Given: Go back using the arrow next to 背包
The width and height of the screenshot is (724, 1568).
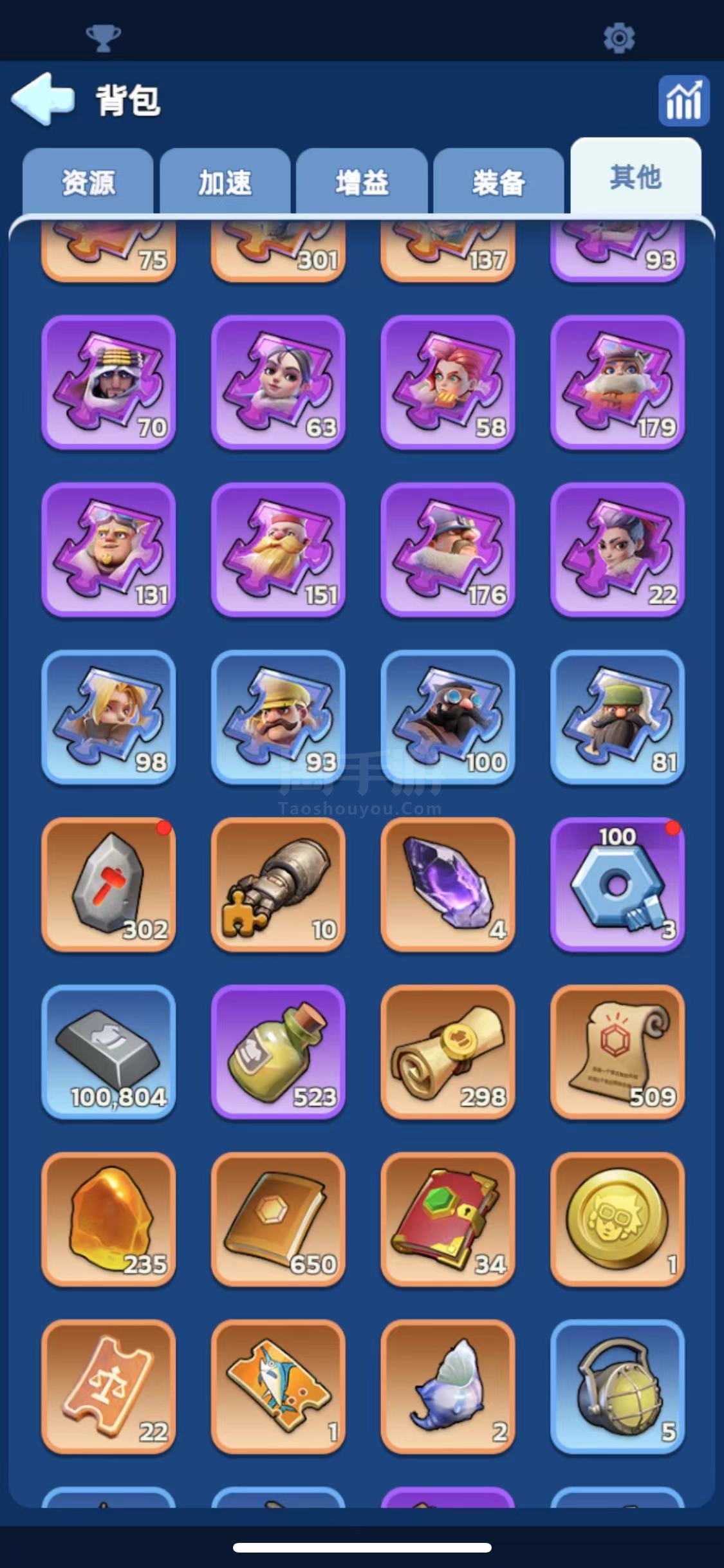Looking at the screenshot, I should tap(43, 99).
